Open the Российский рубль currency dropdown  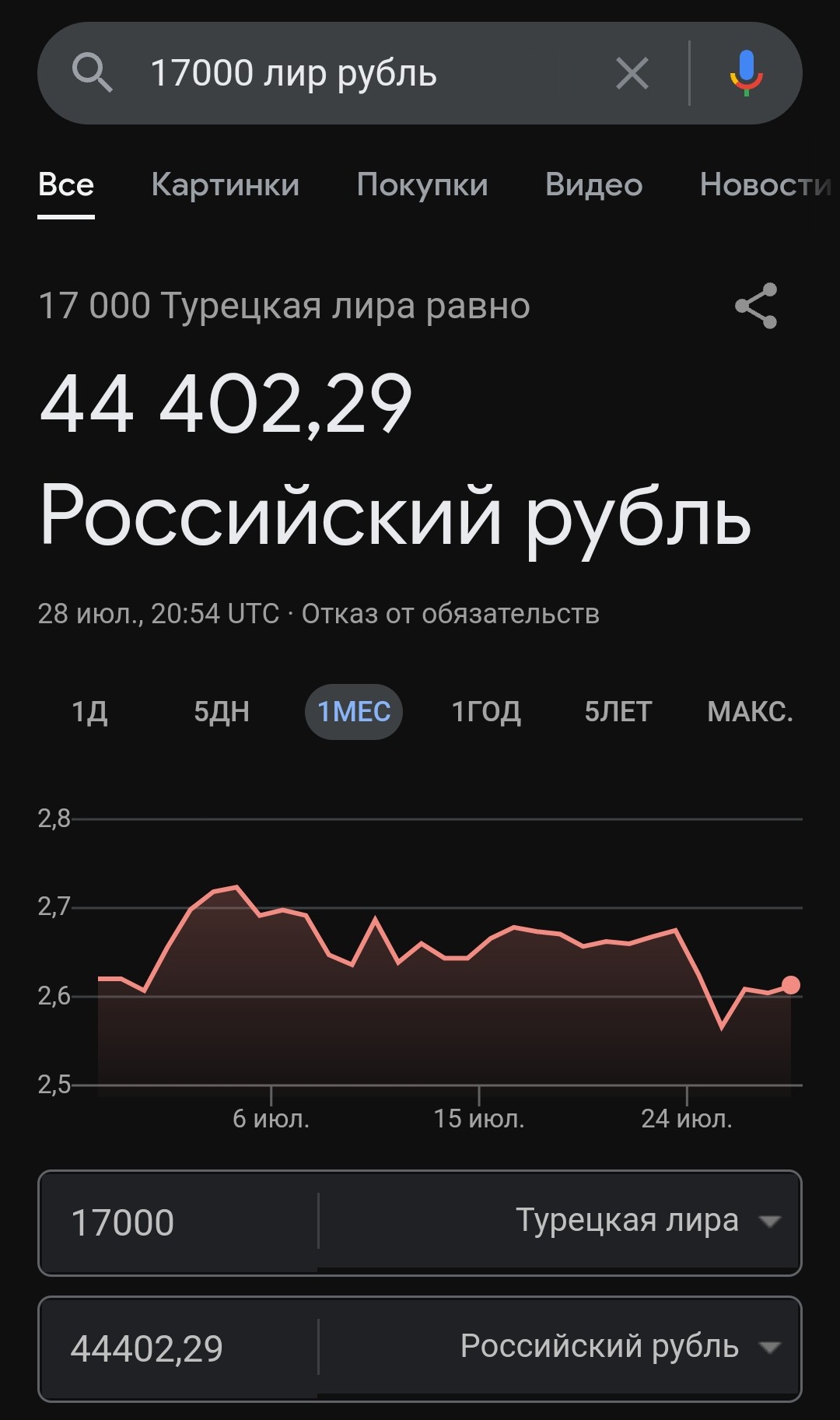(x=560, y=1347)
